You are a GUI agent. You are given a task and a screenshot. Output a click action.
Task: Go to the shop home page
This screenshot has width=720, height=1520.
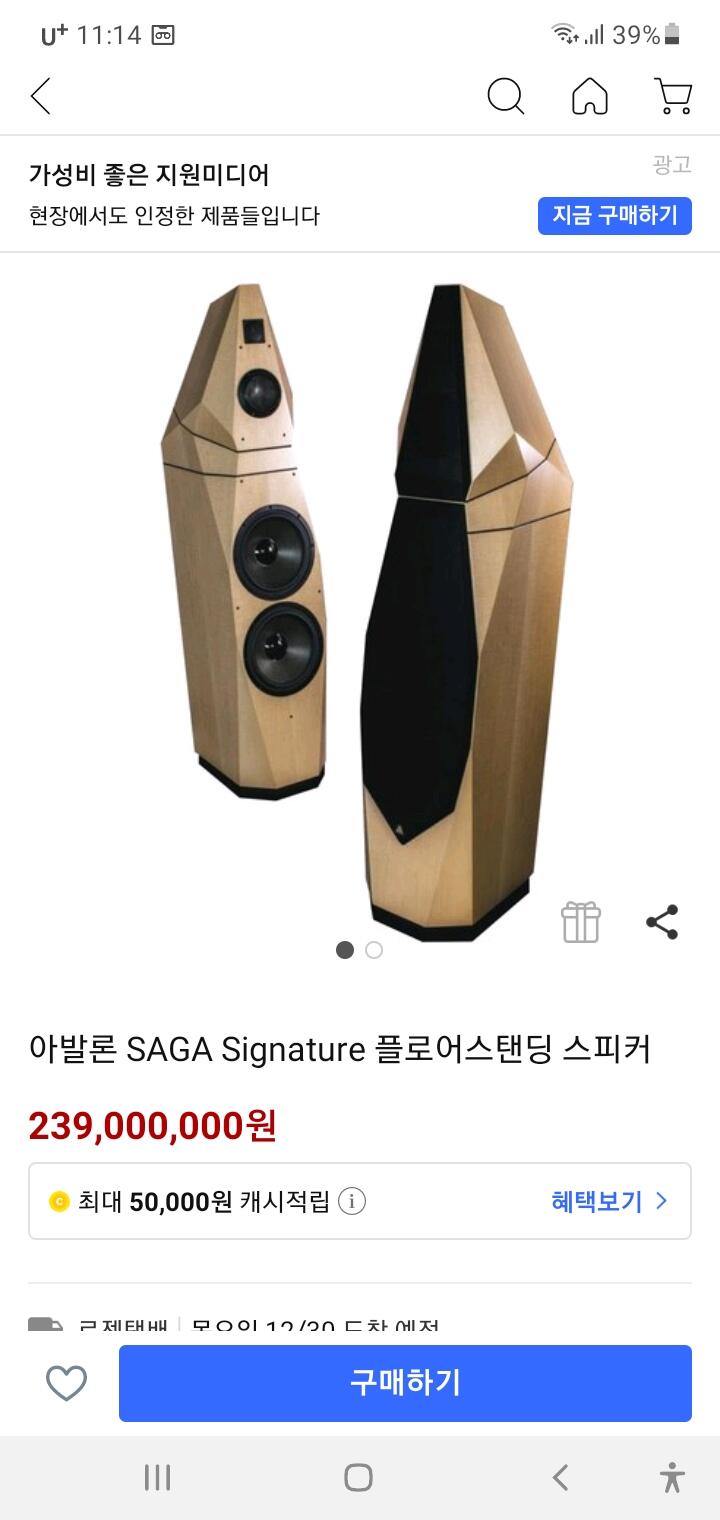590,97
